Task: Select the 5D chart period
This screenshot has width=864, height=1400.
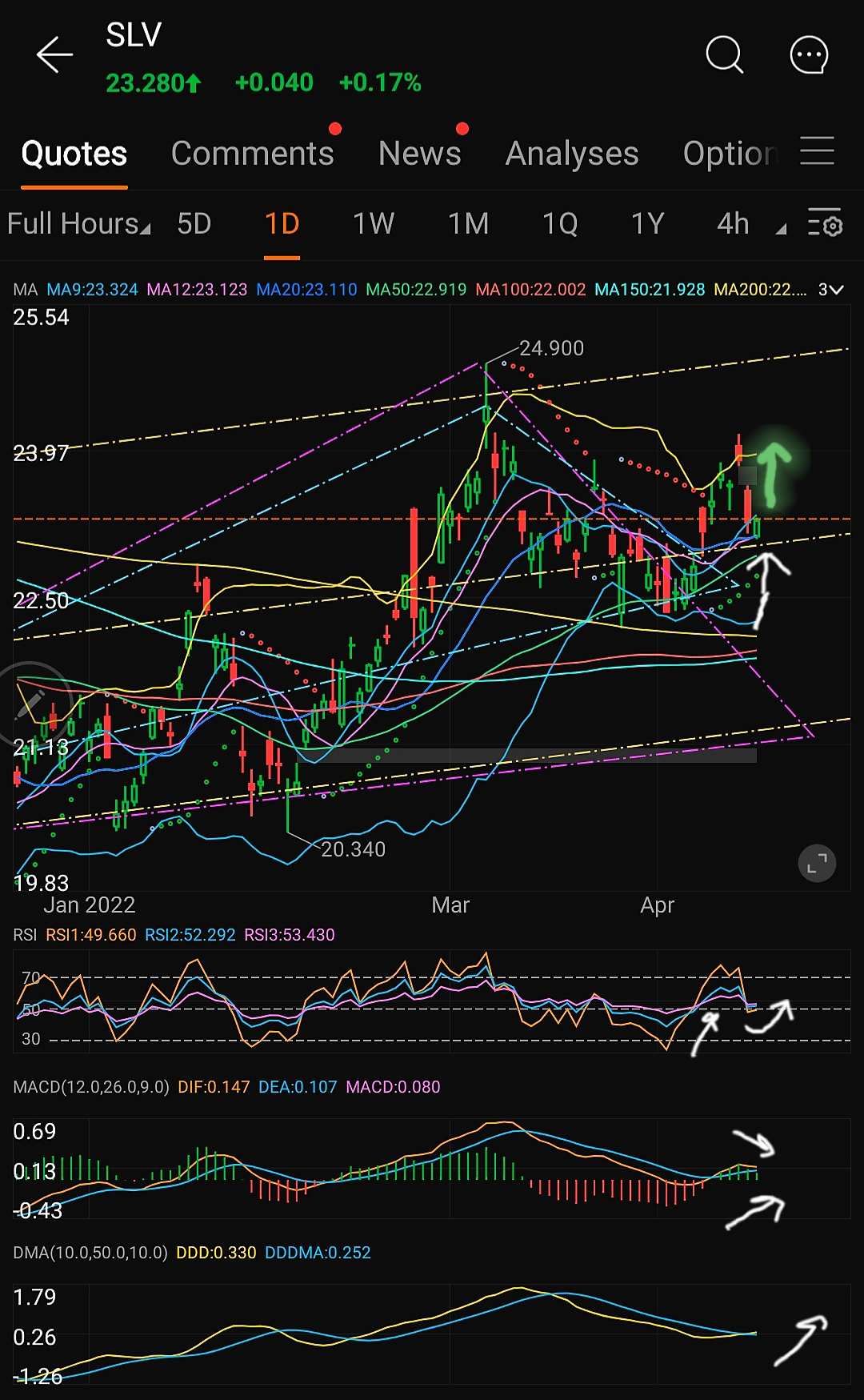Action: (194, 223)
